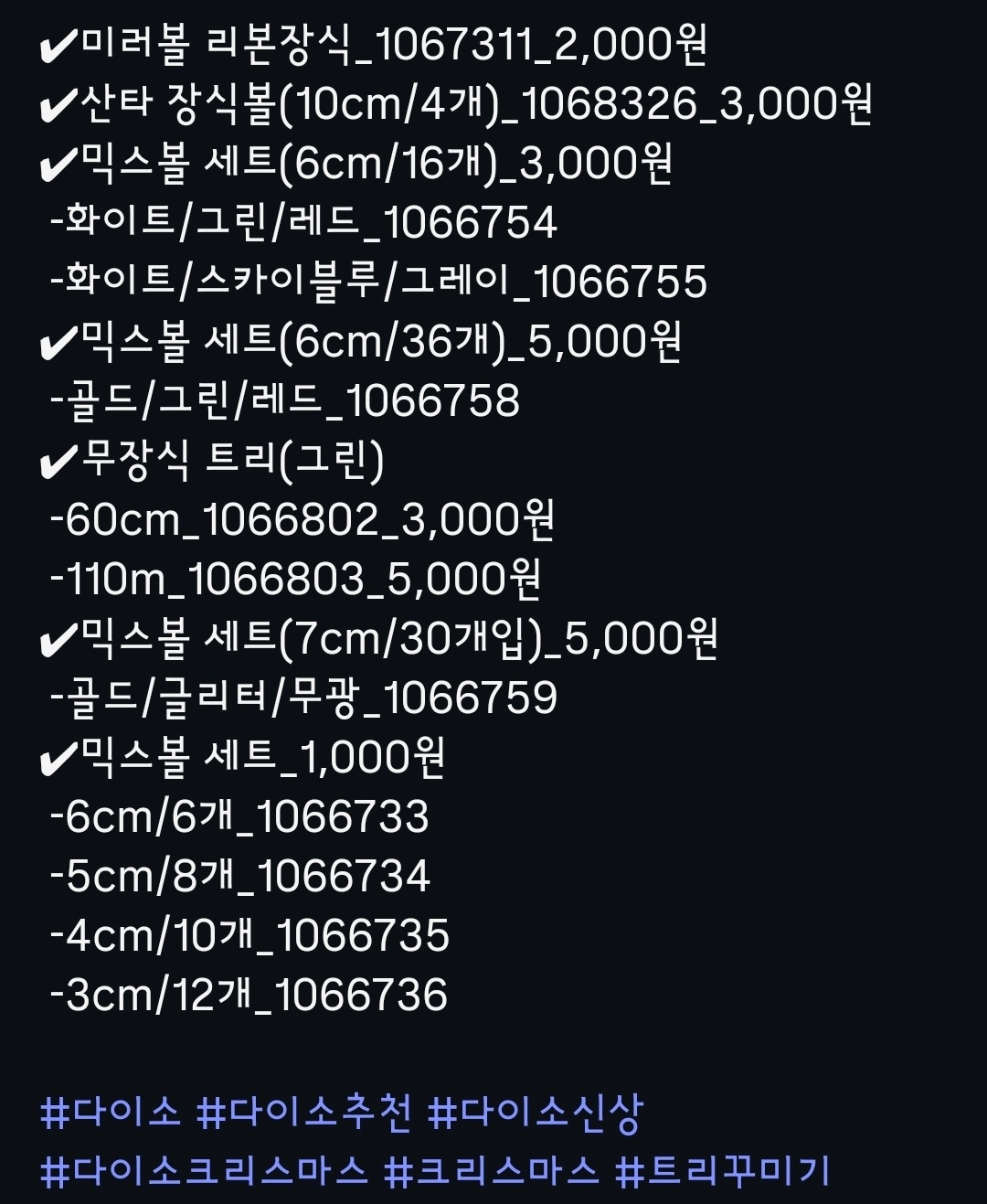The width and height of the screenshot is (987, 1204).
Task: Tap the #다이소추천 hashtag link
Action: 304,1113
